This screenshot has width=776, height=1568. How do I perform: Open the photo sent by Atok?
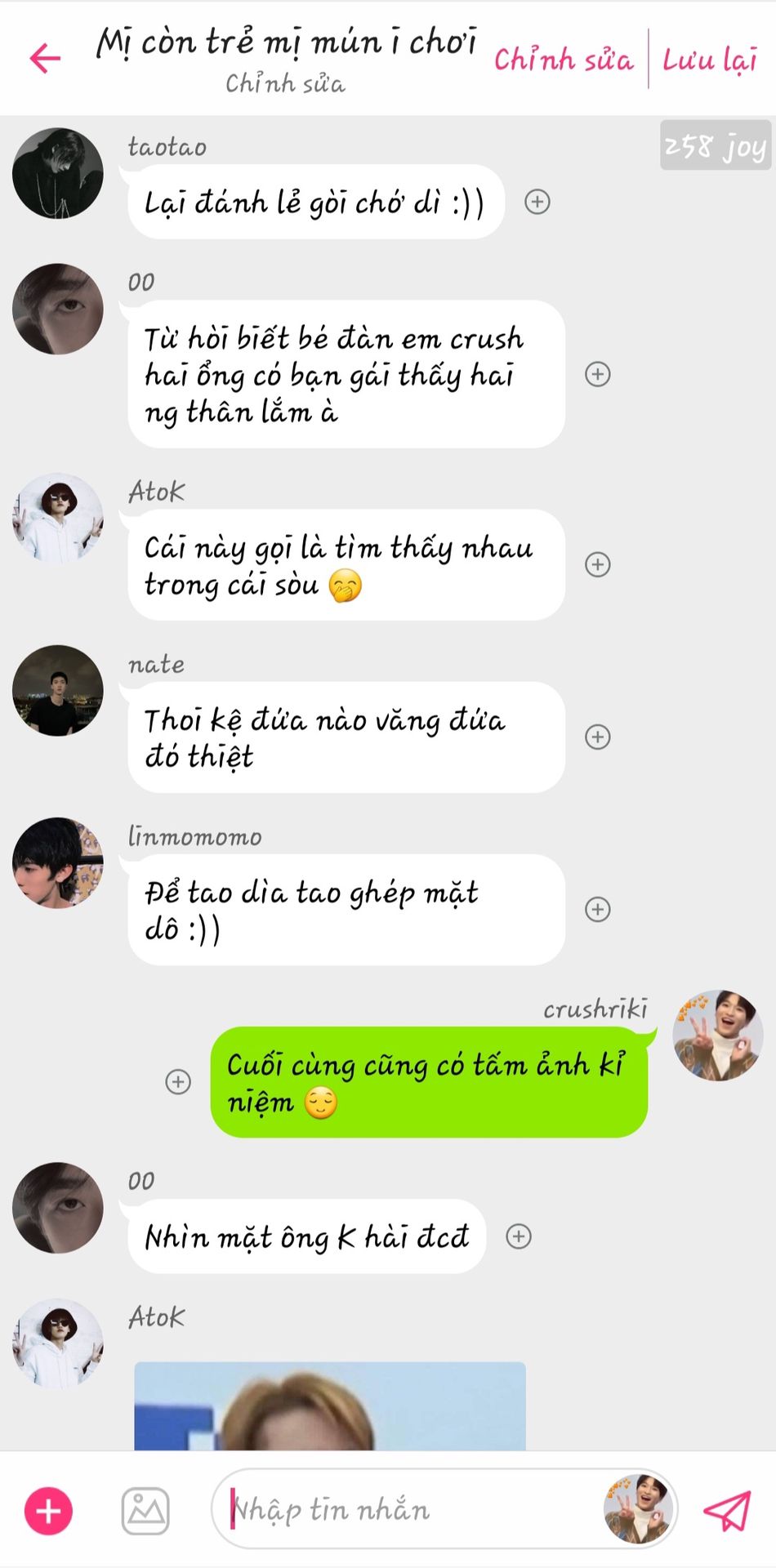pyautogui.click(x=330, y=1405)
